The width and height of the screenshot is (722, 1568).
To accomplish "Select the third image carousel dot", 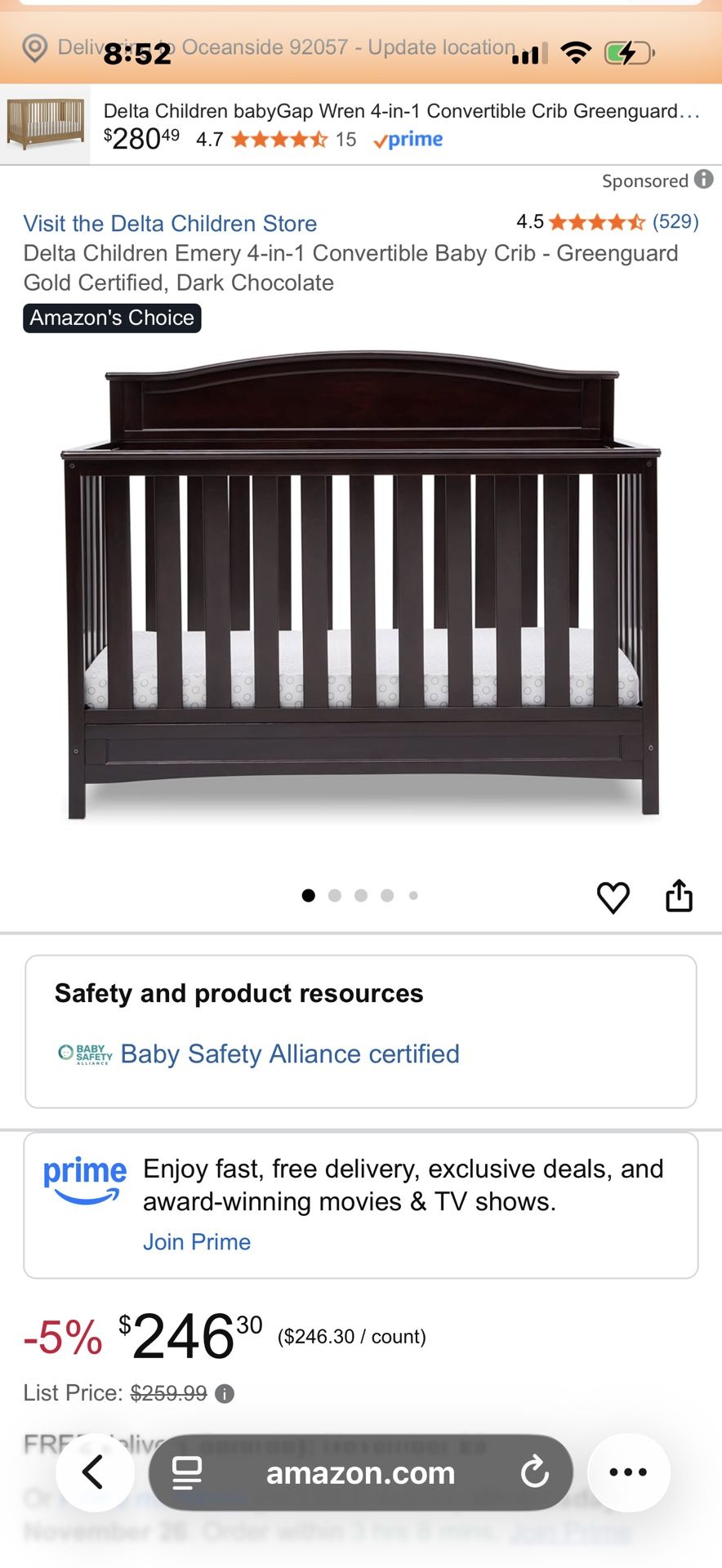I will [360, 895].
